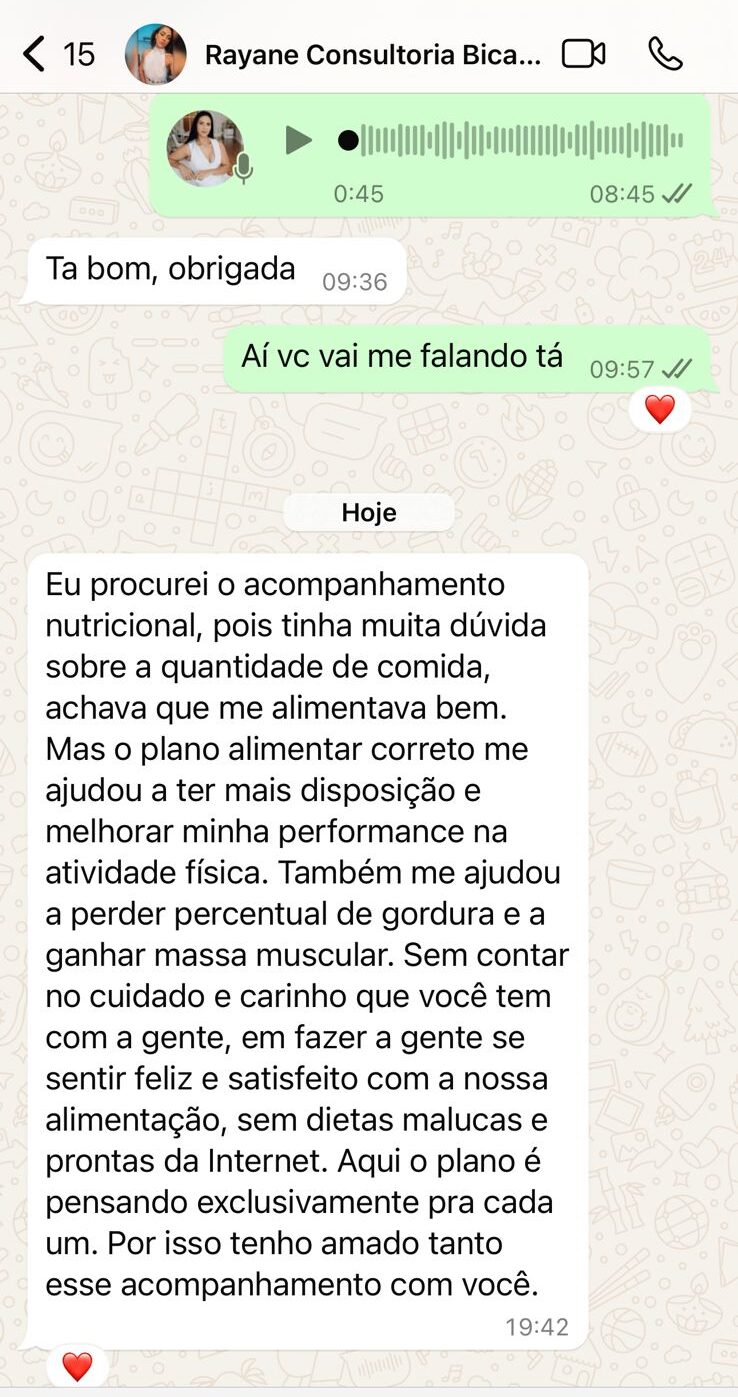Play the 0:45 voice message
The height and width of the screenshot is (1397, 738).
point(298,140)
